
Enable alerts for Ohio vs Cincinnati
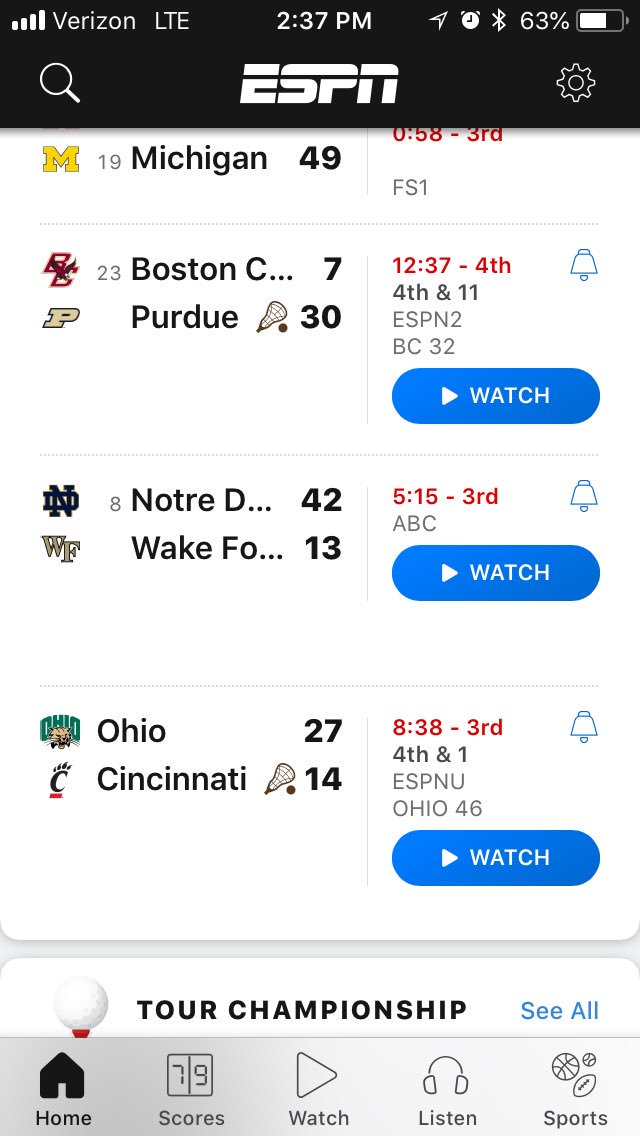click(583, 727)
